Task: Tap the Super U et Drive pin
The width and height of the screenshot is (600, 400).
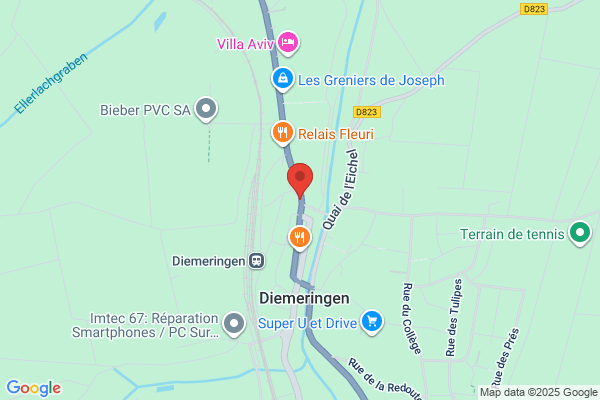Action: pyautogui.click(x=372, y=322)
